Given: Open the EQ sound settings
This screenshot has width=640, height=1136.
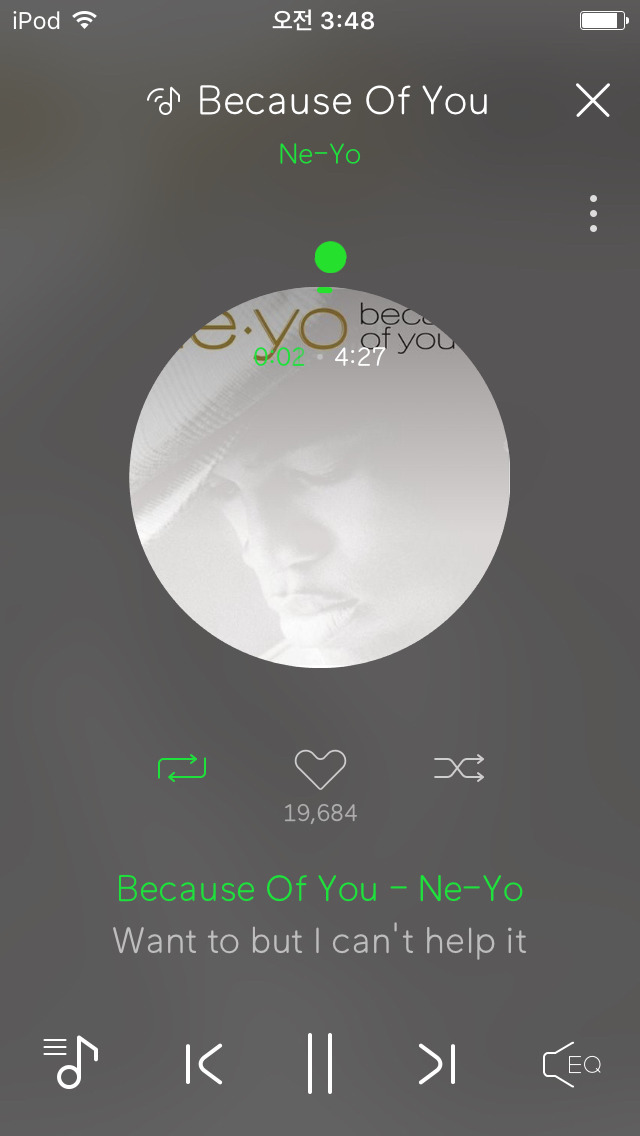Looking at the screenshot, I should [572, 1064].
